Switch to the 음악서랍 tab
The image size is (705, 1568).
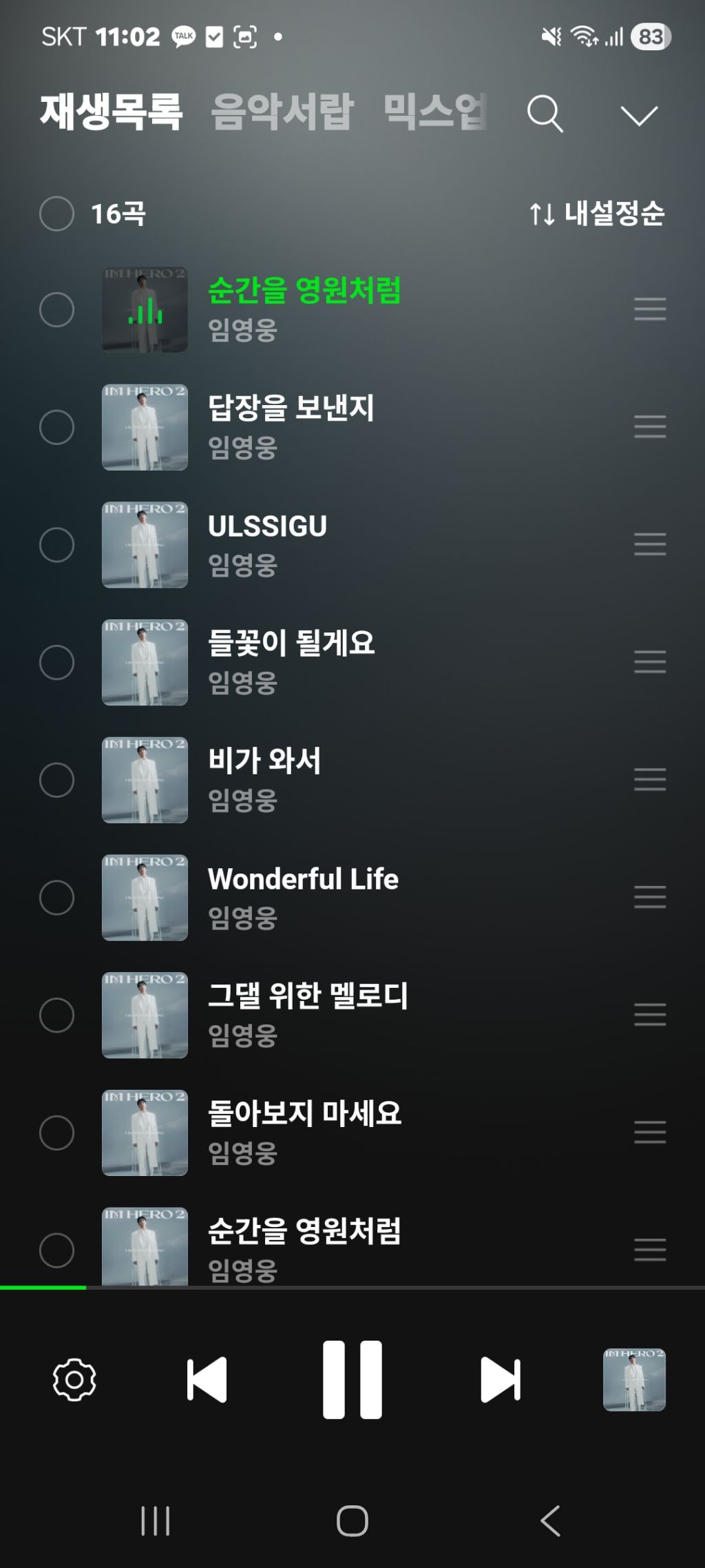[x=282, y=112]
